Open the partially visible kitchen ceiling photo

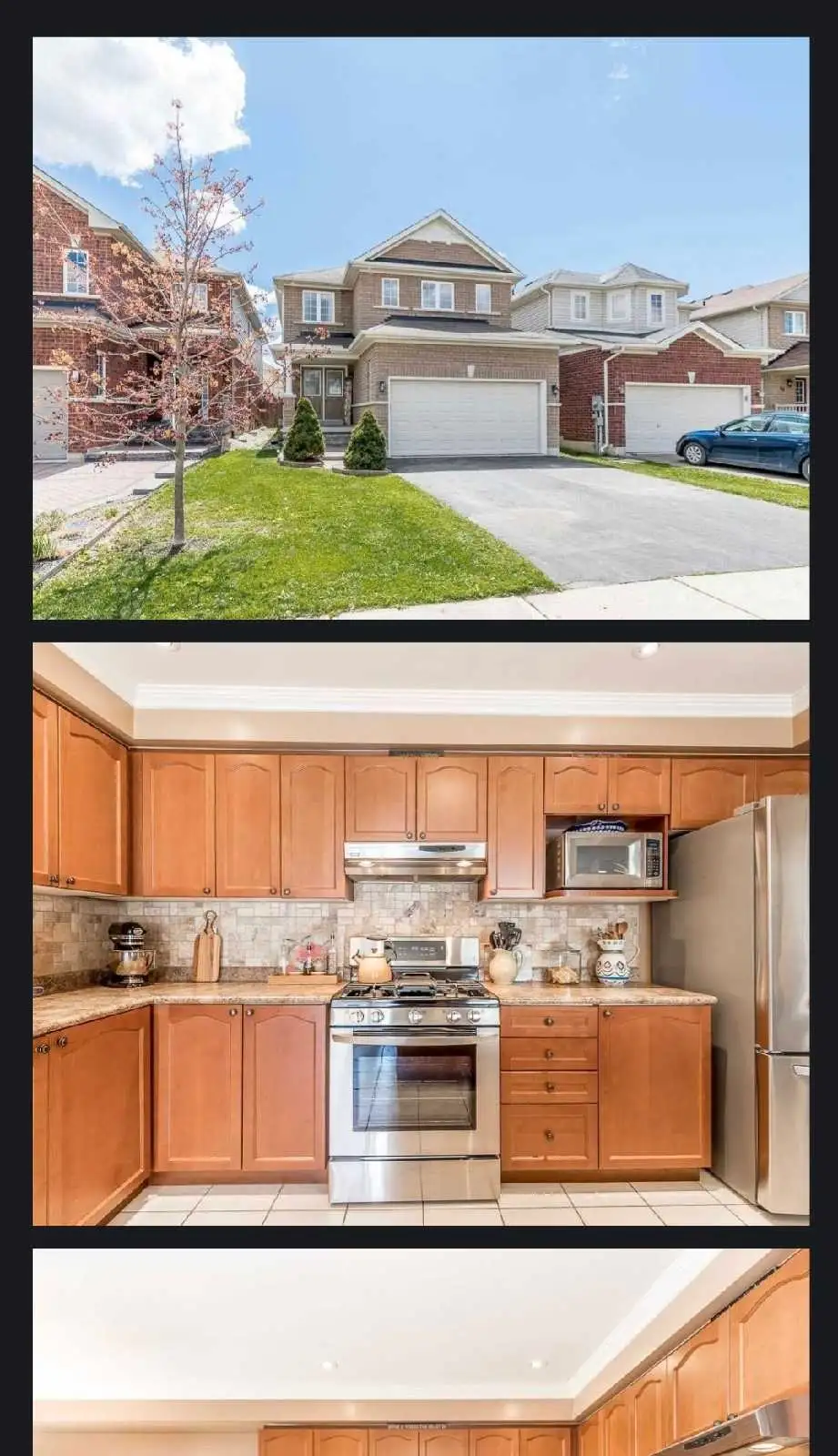[420, 1352]
